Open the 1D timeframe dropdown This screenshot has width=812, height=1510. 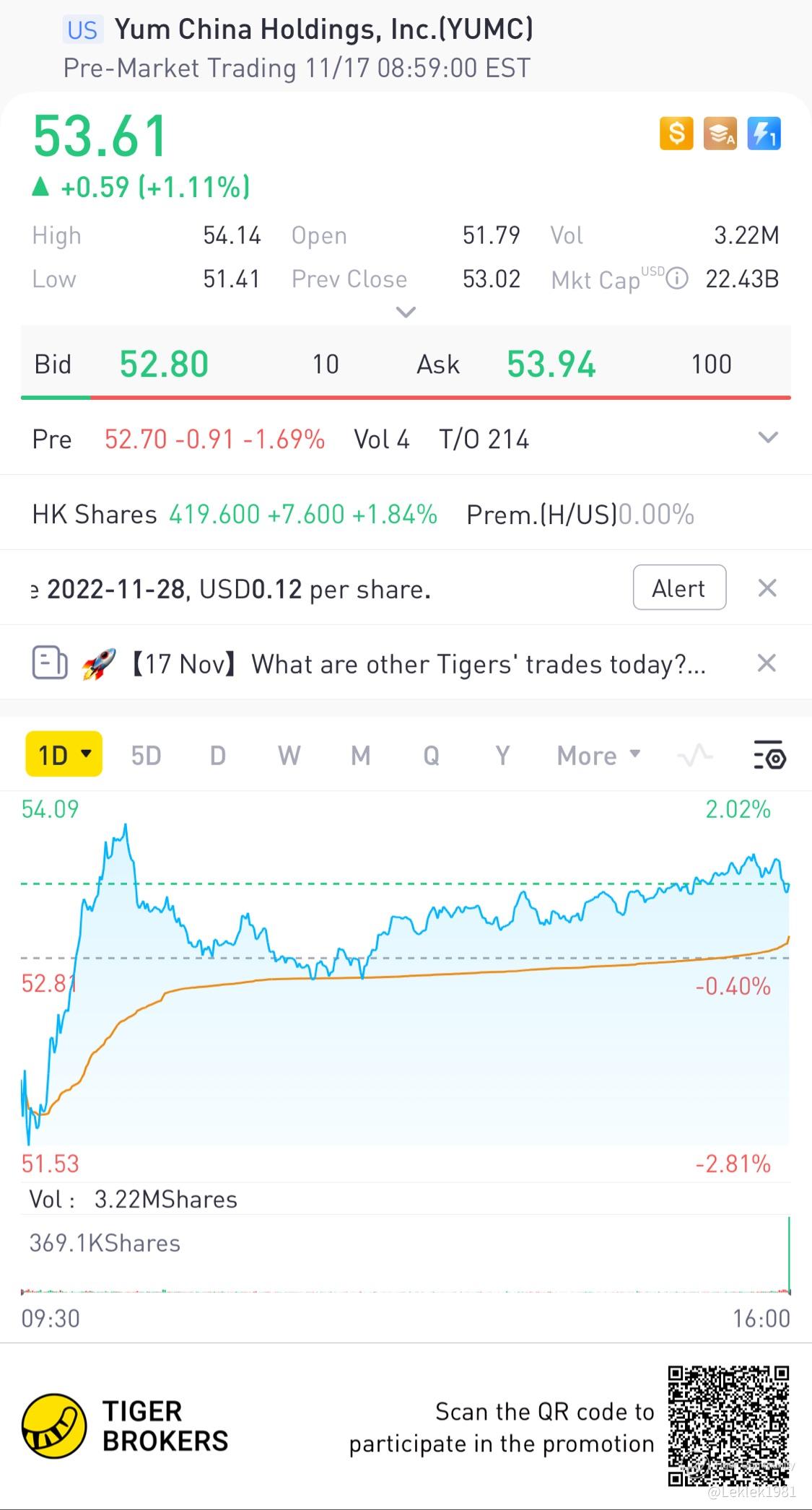pyautogui.click(x=64, y=755)
